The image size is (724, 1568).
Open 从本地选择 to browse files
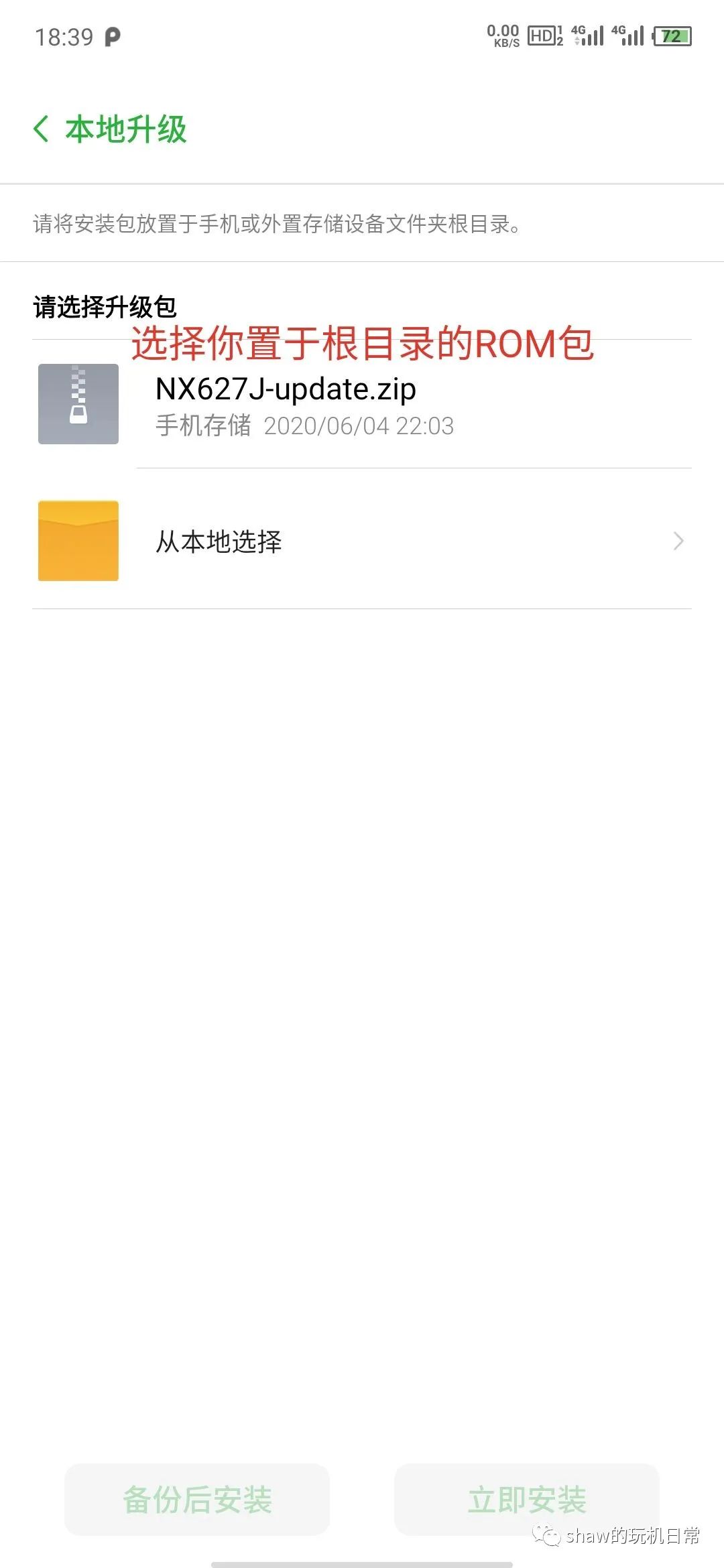pyautogui.click(x=362, y=541)
